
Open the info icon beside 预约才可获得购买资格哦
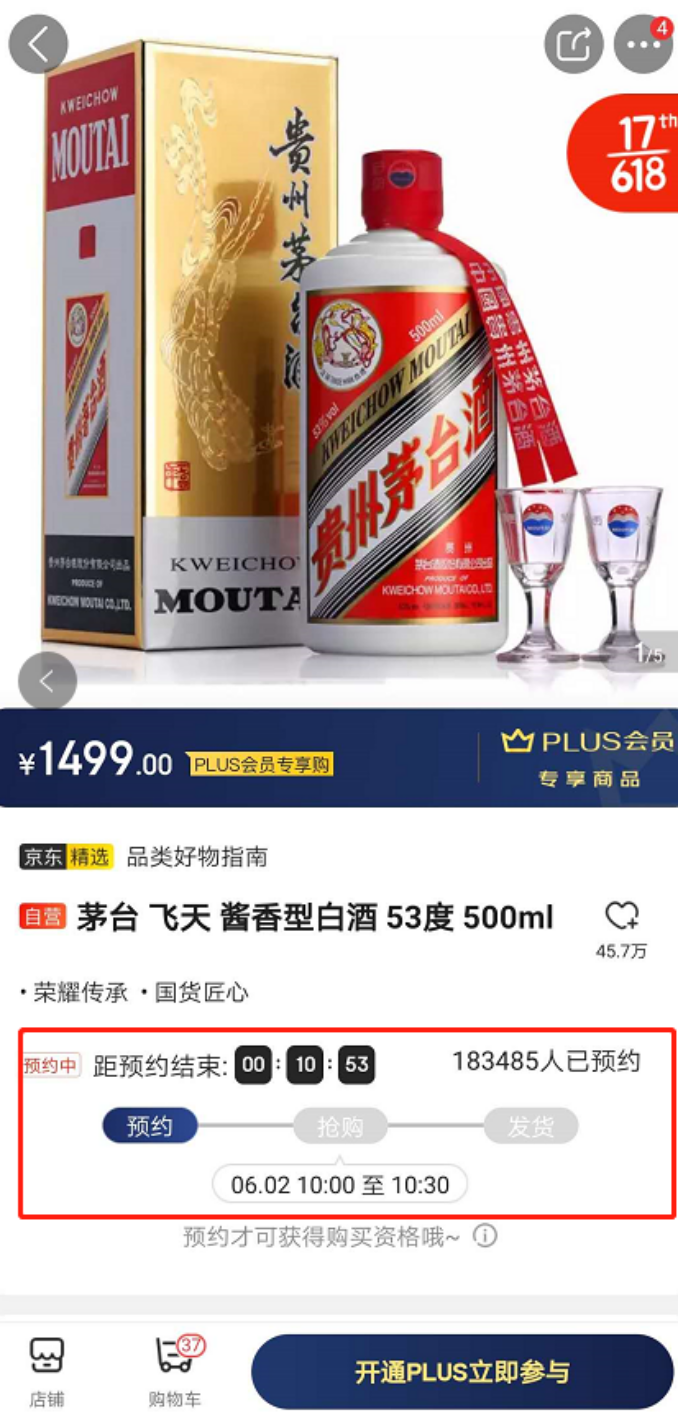pos(485,1237)
